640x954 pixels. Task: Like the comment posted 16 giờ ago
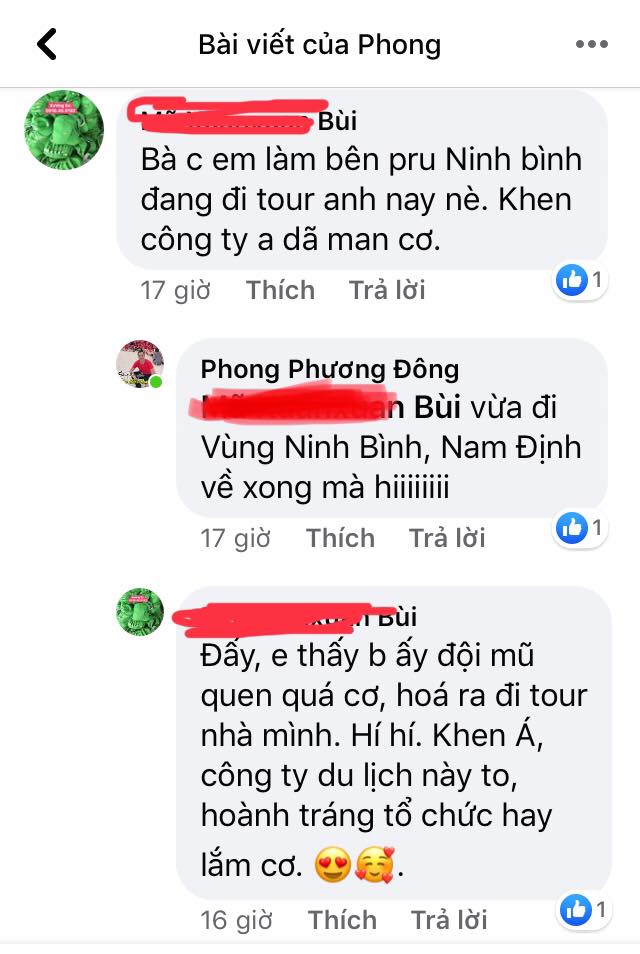[341, 919]
